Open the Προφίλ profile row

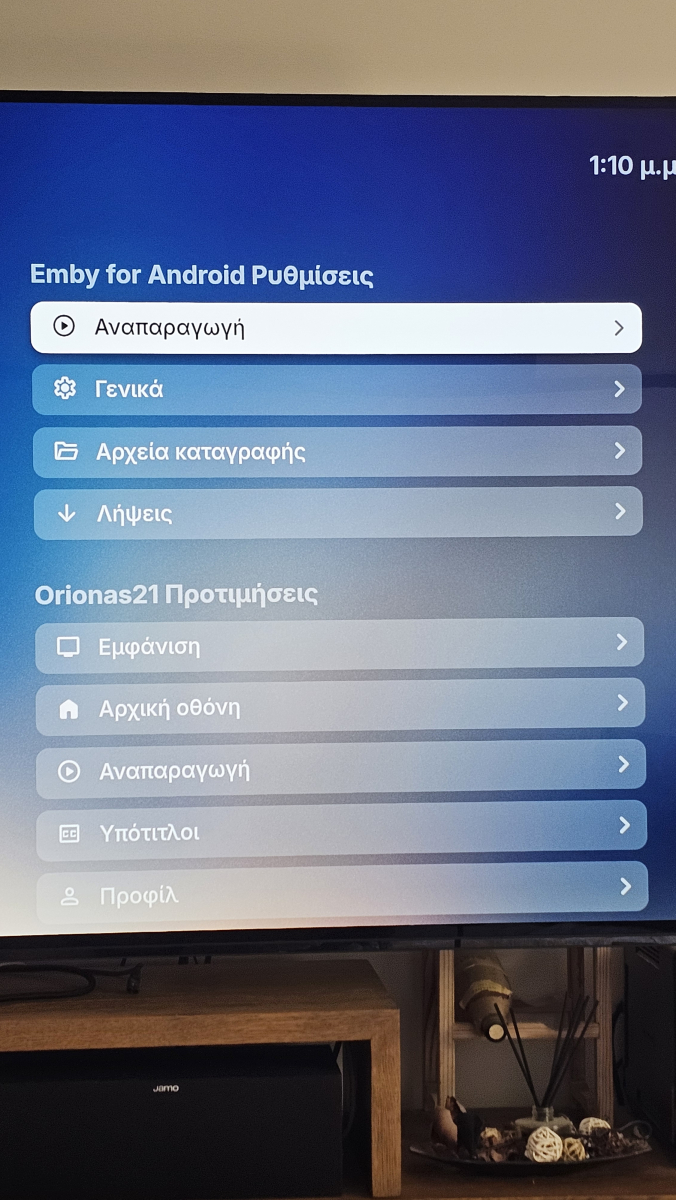(343, 892)
